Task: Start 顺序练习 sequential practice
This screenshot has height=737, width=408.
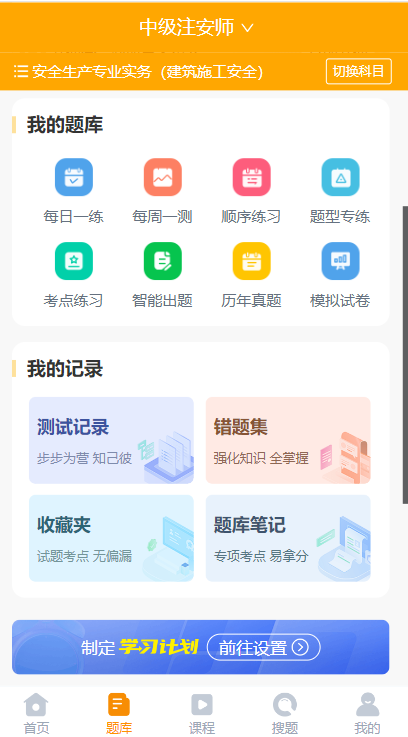Action: [x=251, y=191]
